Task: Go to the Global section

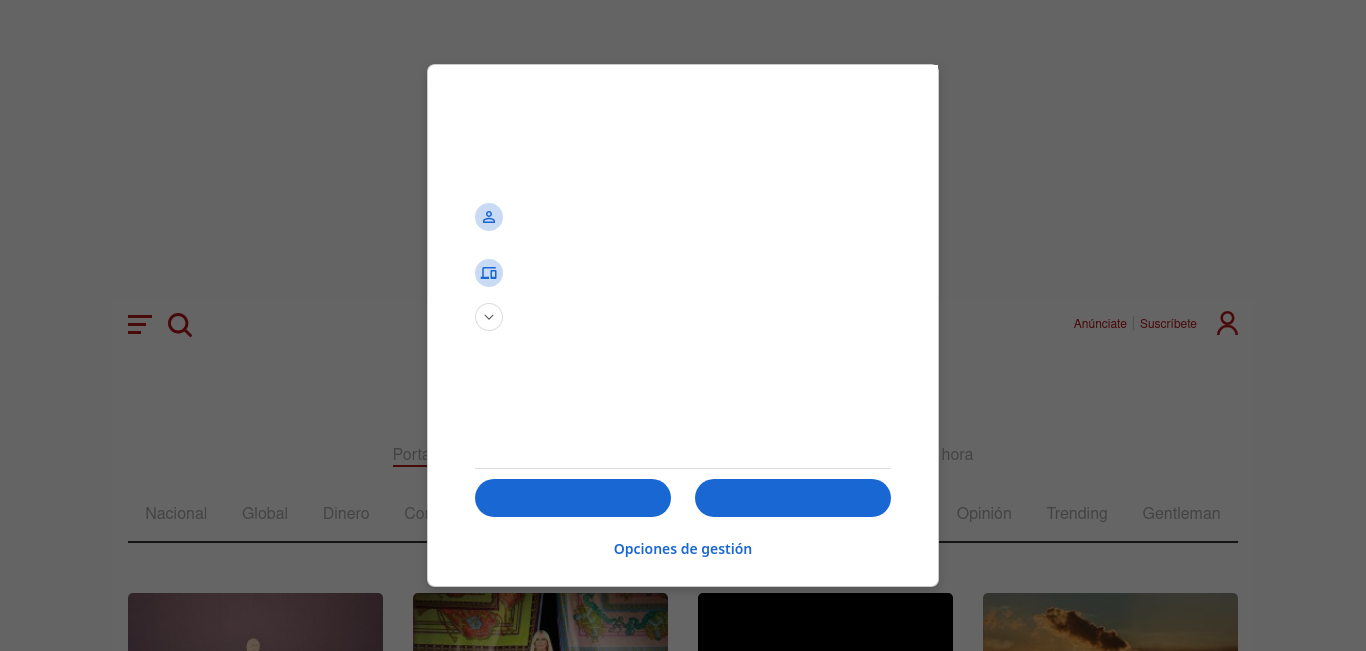Action: (265, 513)
